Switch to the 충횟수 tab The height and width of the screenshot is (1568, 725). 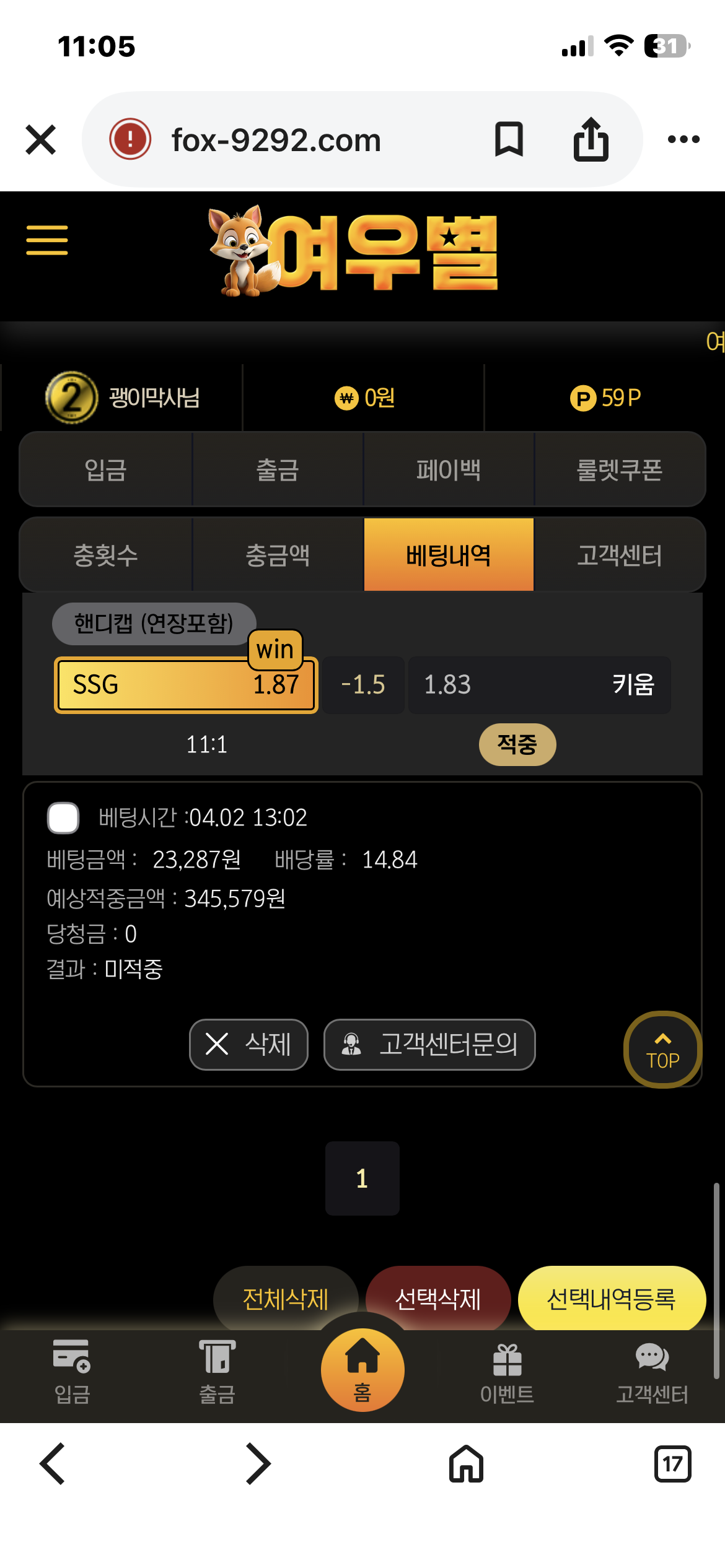pyautogui.click(x=106, y=555)
